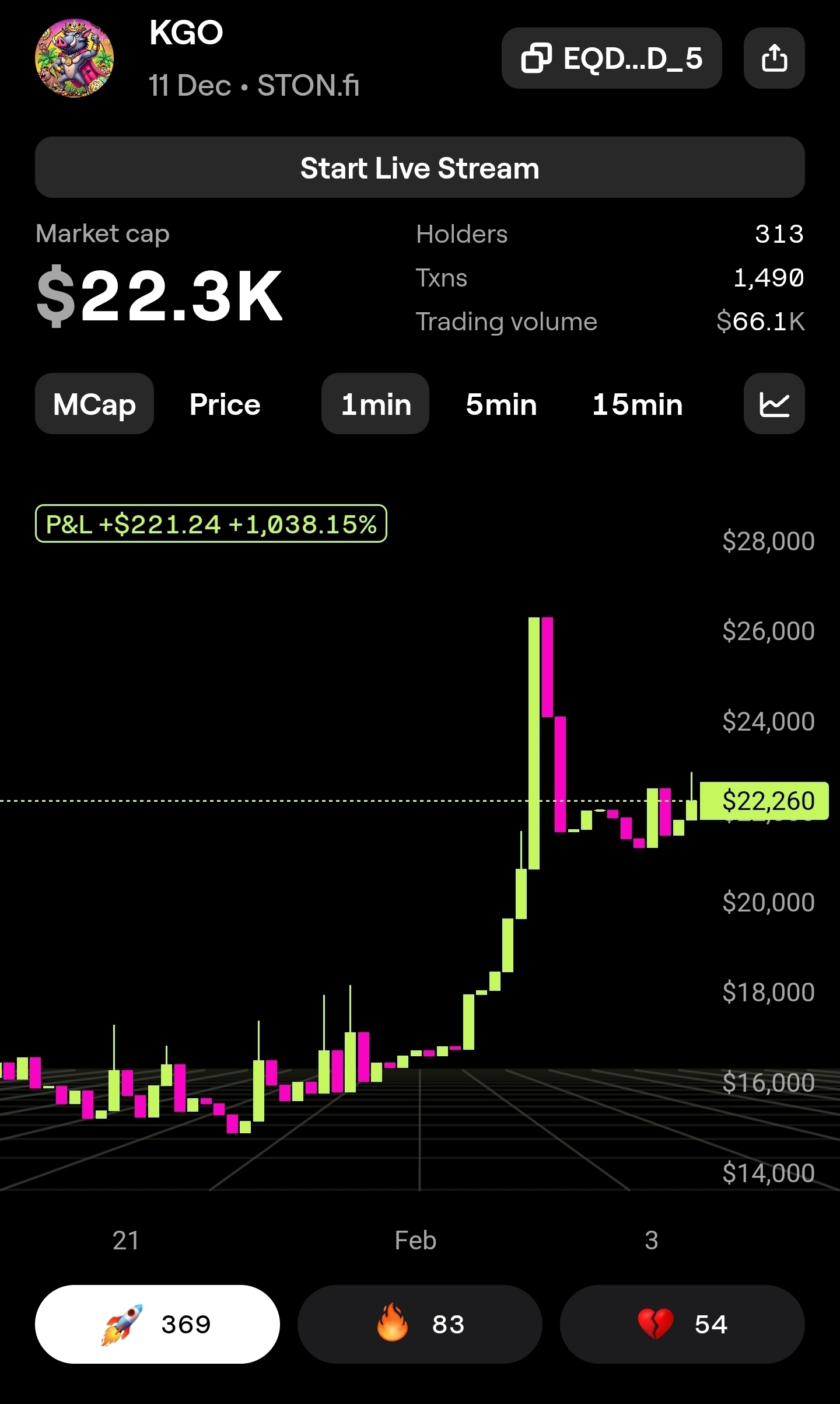Share the KGO token page

[774, 58]
